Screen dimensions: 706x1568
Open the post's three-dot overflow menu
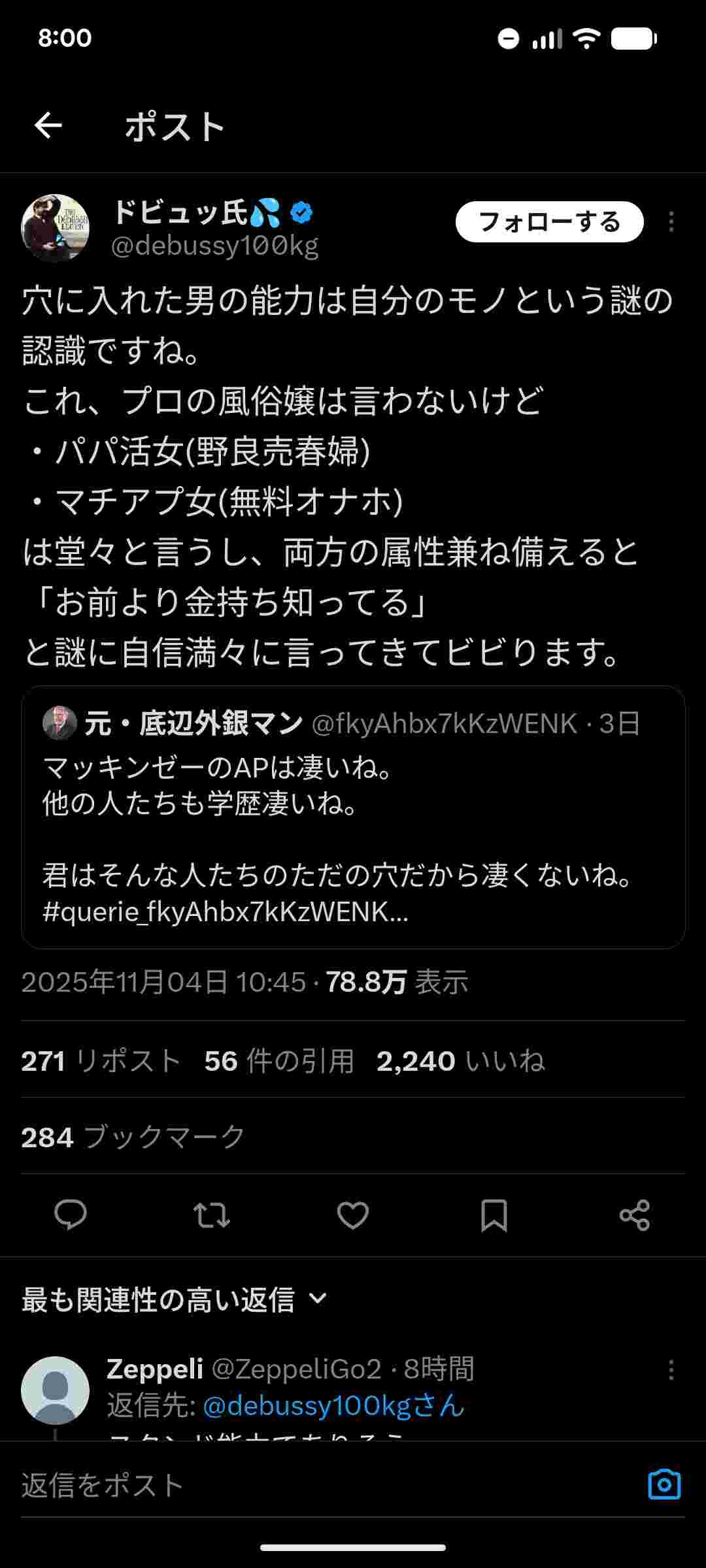[x=671, y=222]
